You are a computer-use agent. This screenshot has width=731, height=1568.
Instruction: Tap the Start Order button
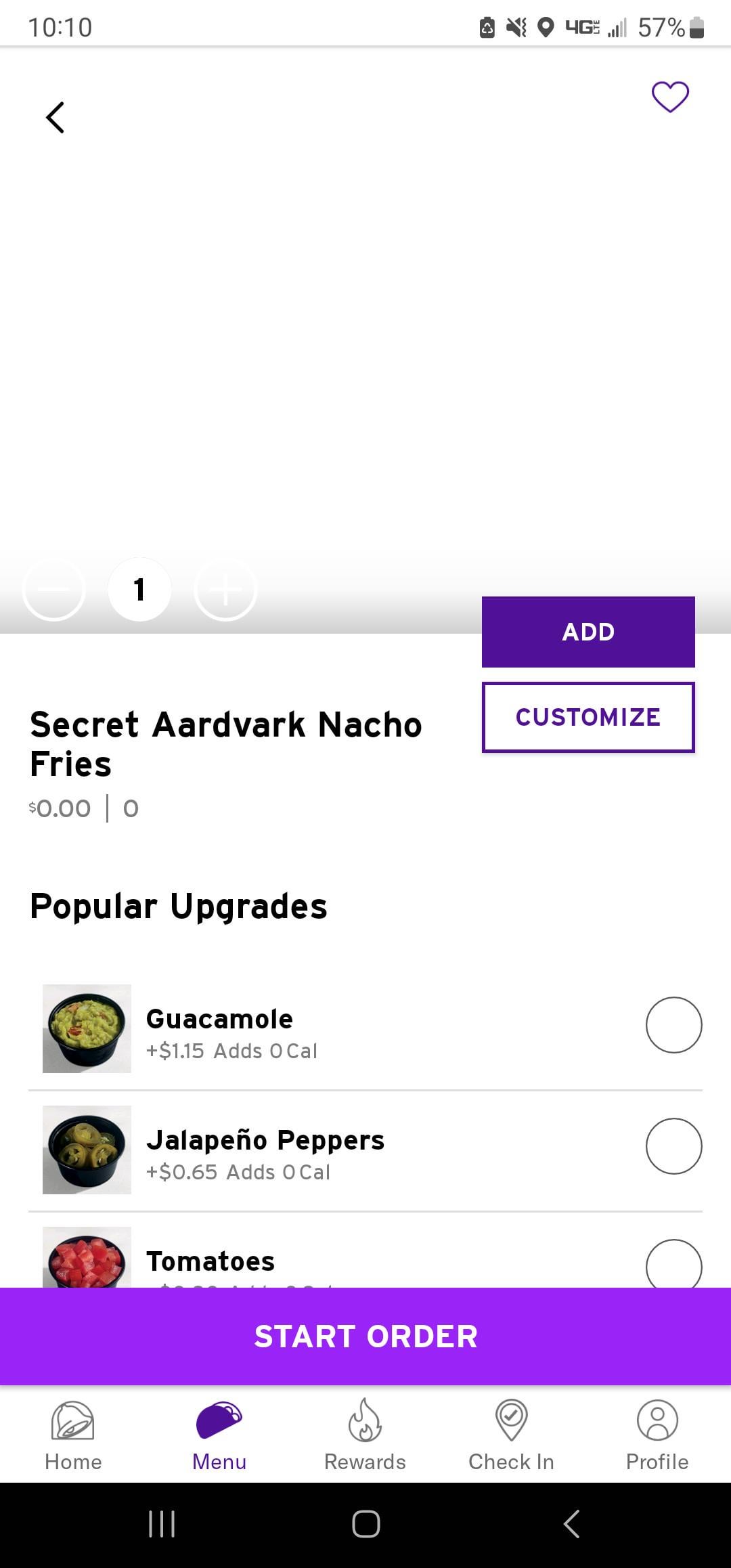365,1336
